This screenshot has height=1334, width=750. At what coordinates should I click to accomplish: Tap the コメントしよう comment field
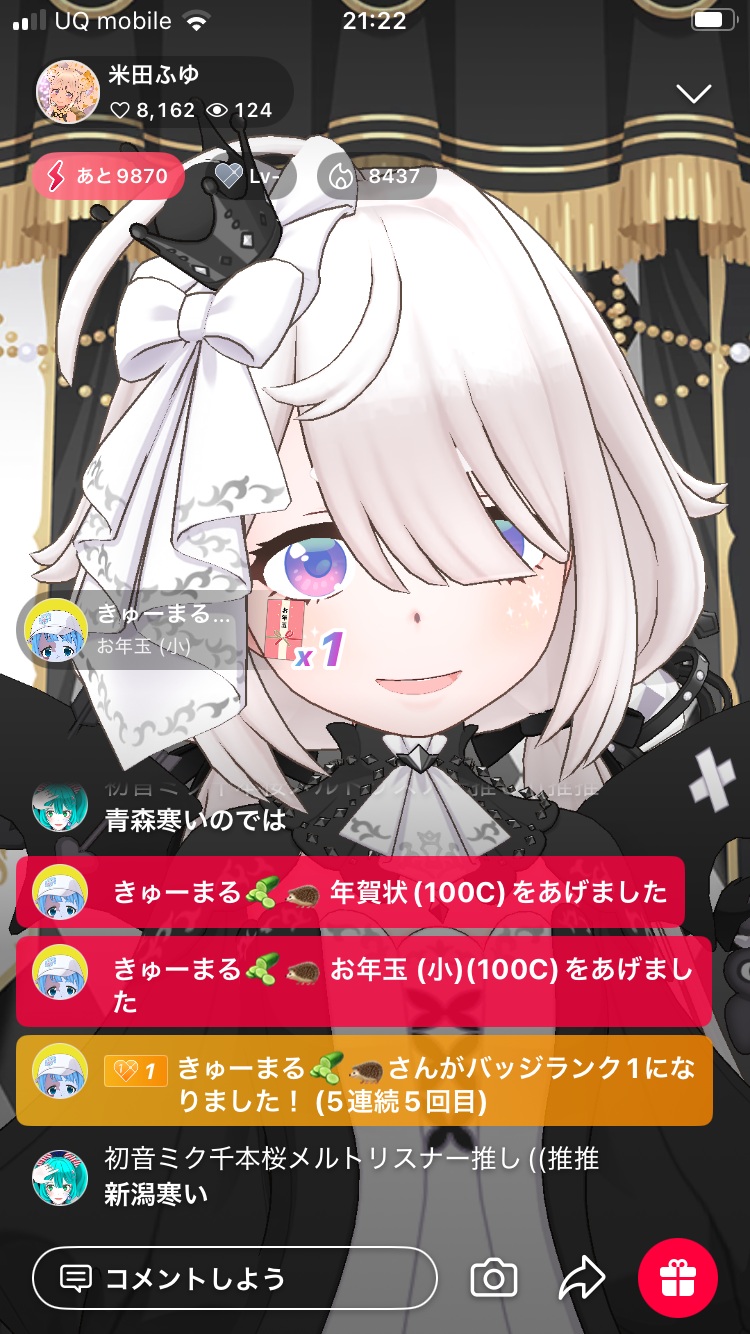[x=235, y=1277]
